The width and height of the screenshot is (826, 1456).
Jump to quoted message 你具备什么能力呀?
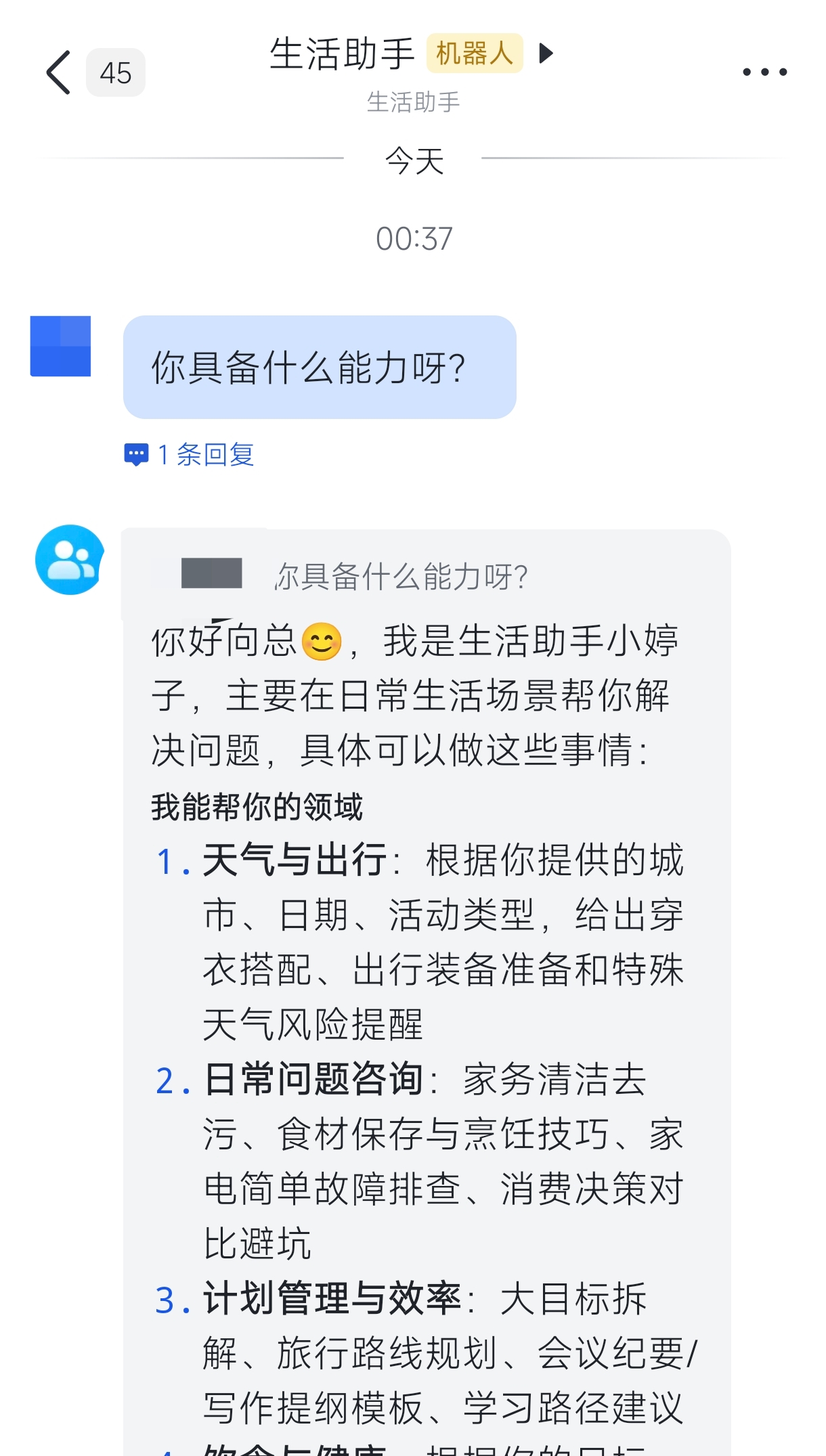point(401,576)
